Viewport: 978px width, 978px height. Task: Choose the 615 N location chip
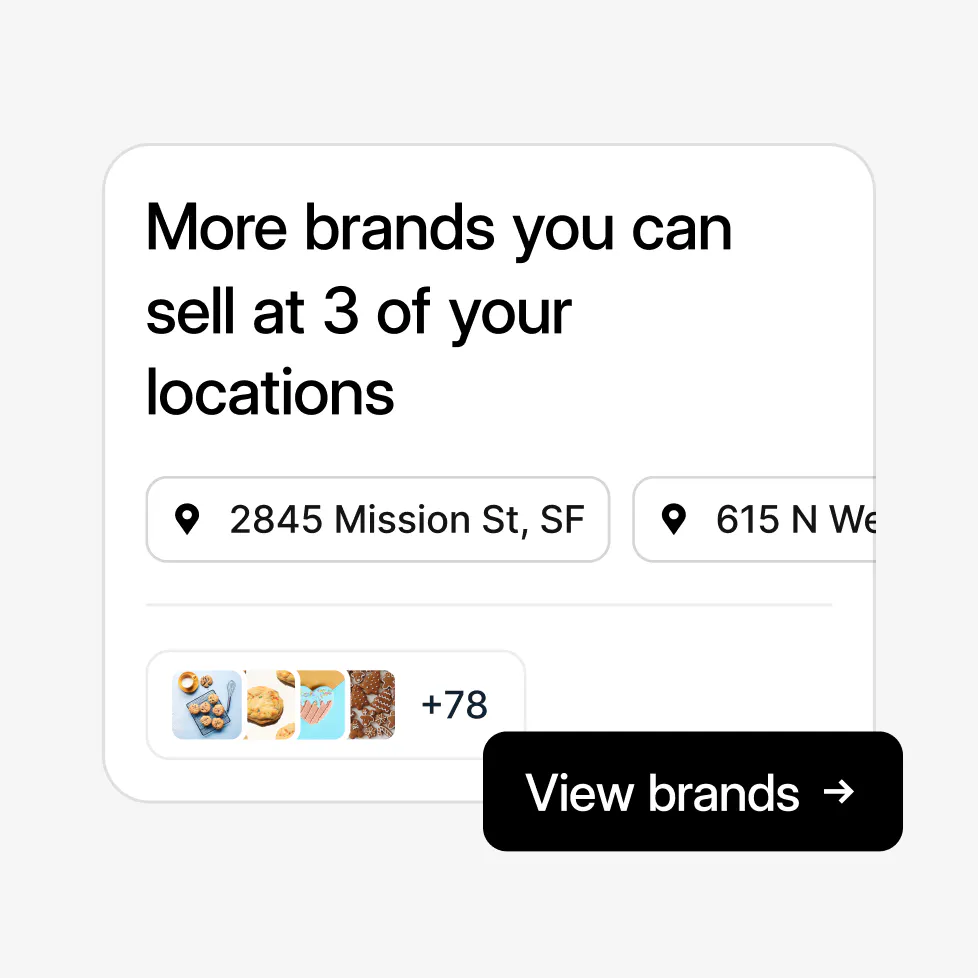point(755,520)
